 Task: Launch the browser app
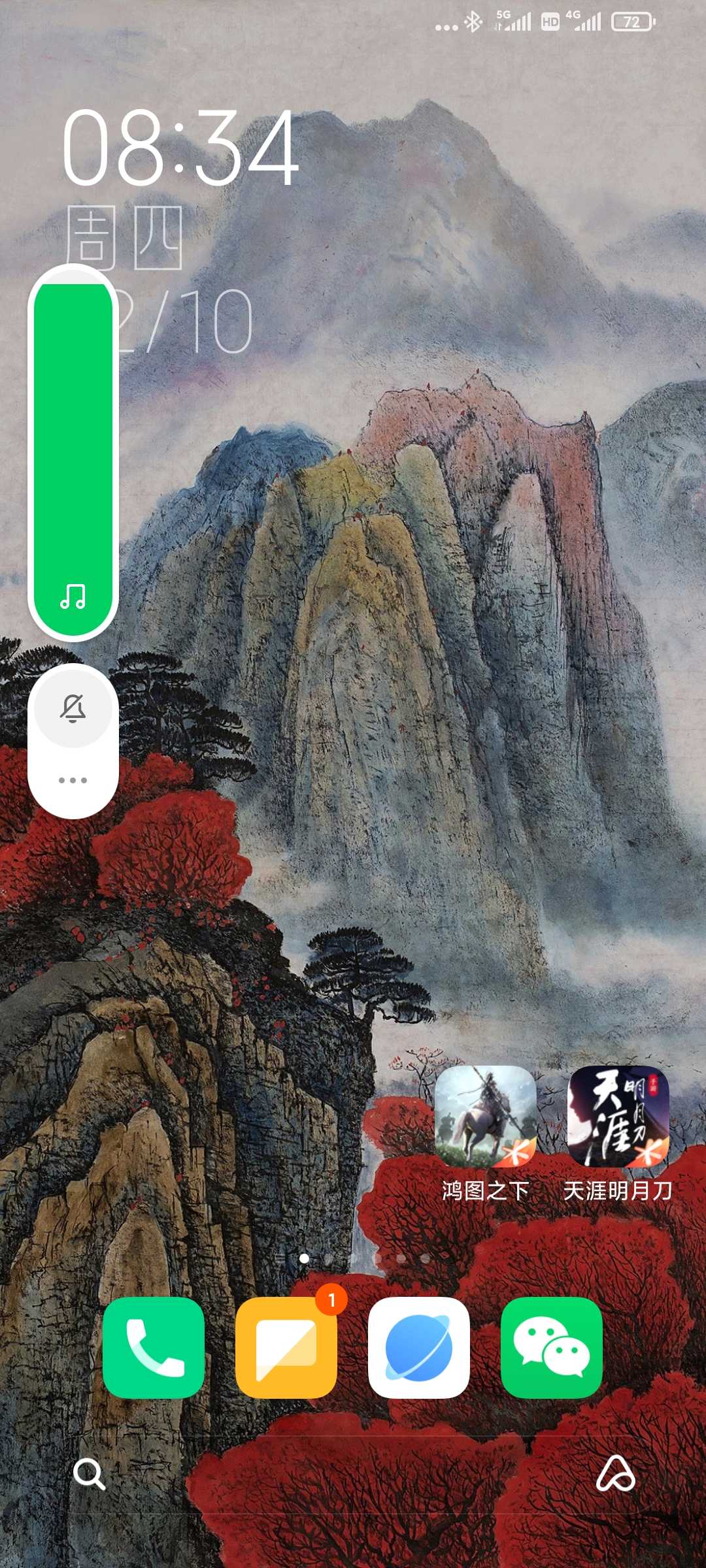coord(419,1347)
